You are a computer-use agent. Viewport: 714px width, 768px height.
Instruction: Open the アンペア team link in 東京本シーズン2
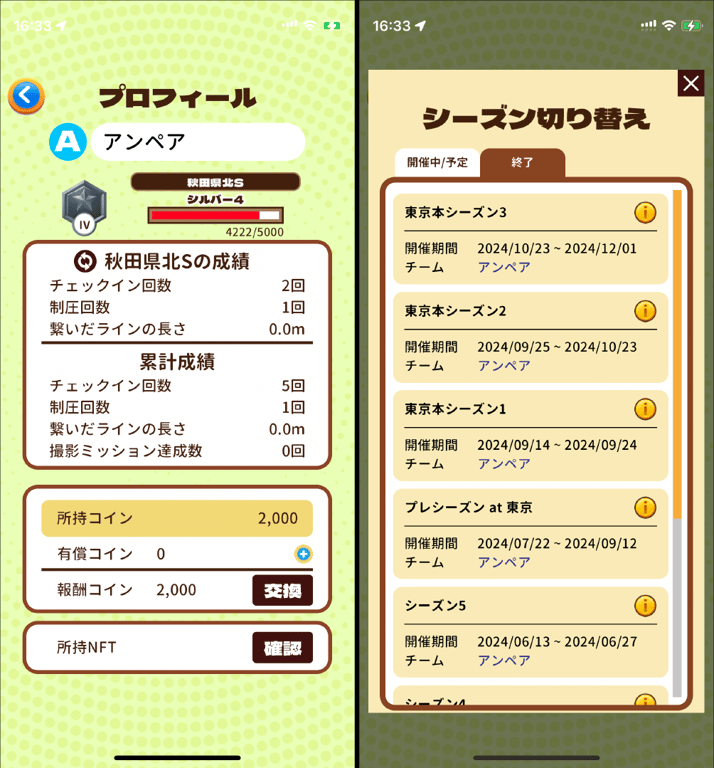click(x=504, y=365)
